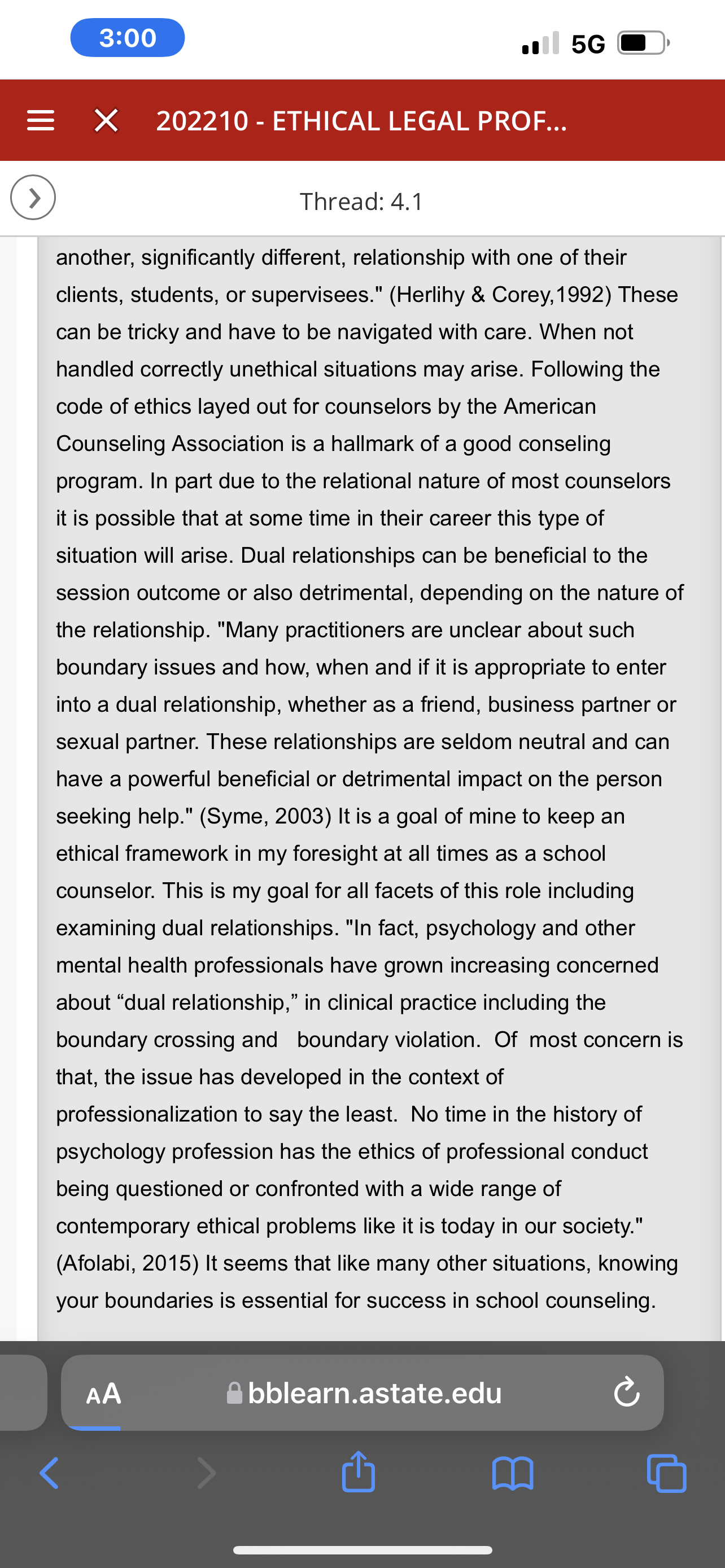725x1568 pixels.
Task: Close the course using the X icon
Action: (106, 121)
